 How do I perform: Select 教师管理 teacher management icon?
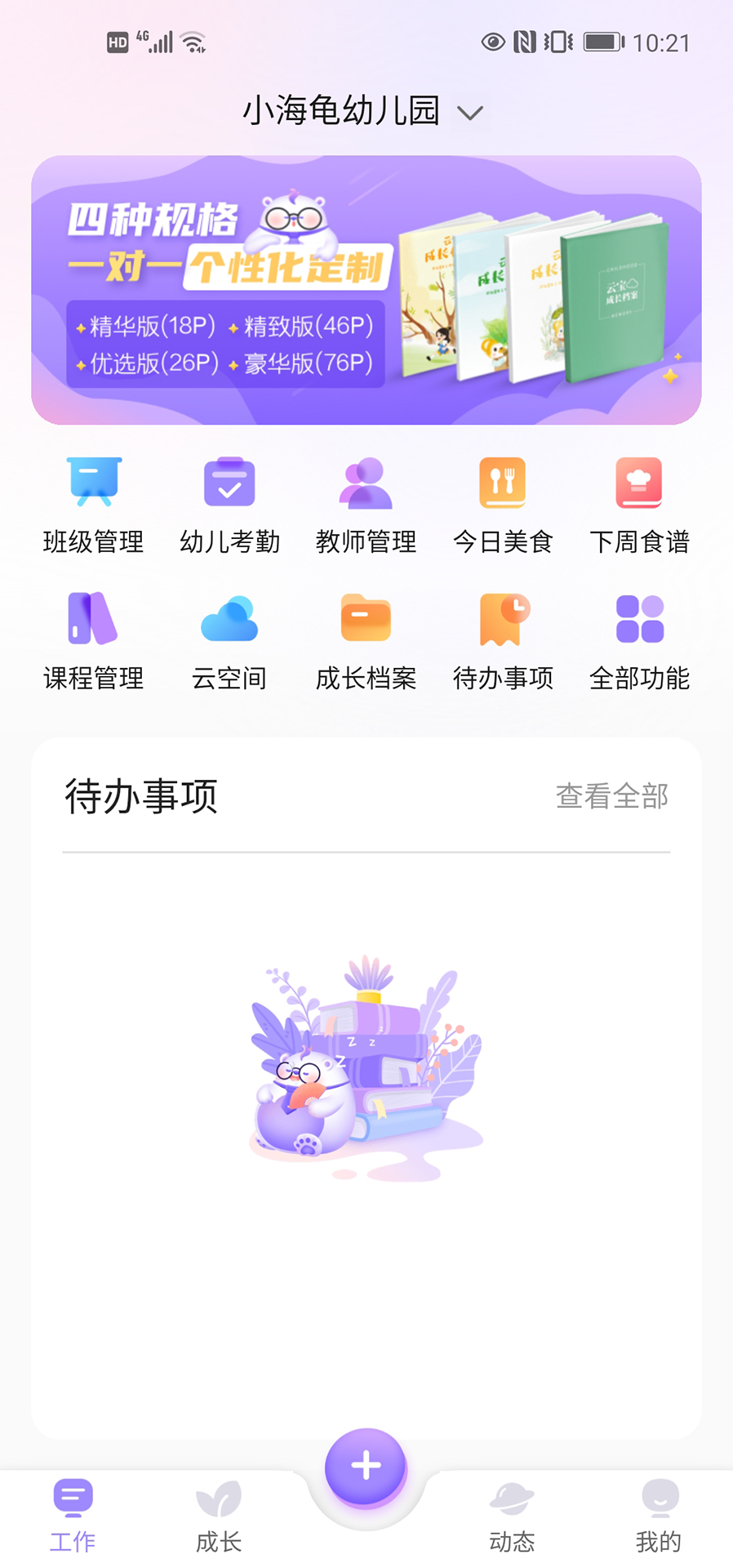pos(366,501)
